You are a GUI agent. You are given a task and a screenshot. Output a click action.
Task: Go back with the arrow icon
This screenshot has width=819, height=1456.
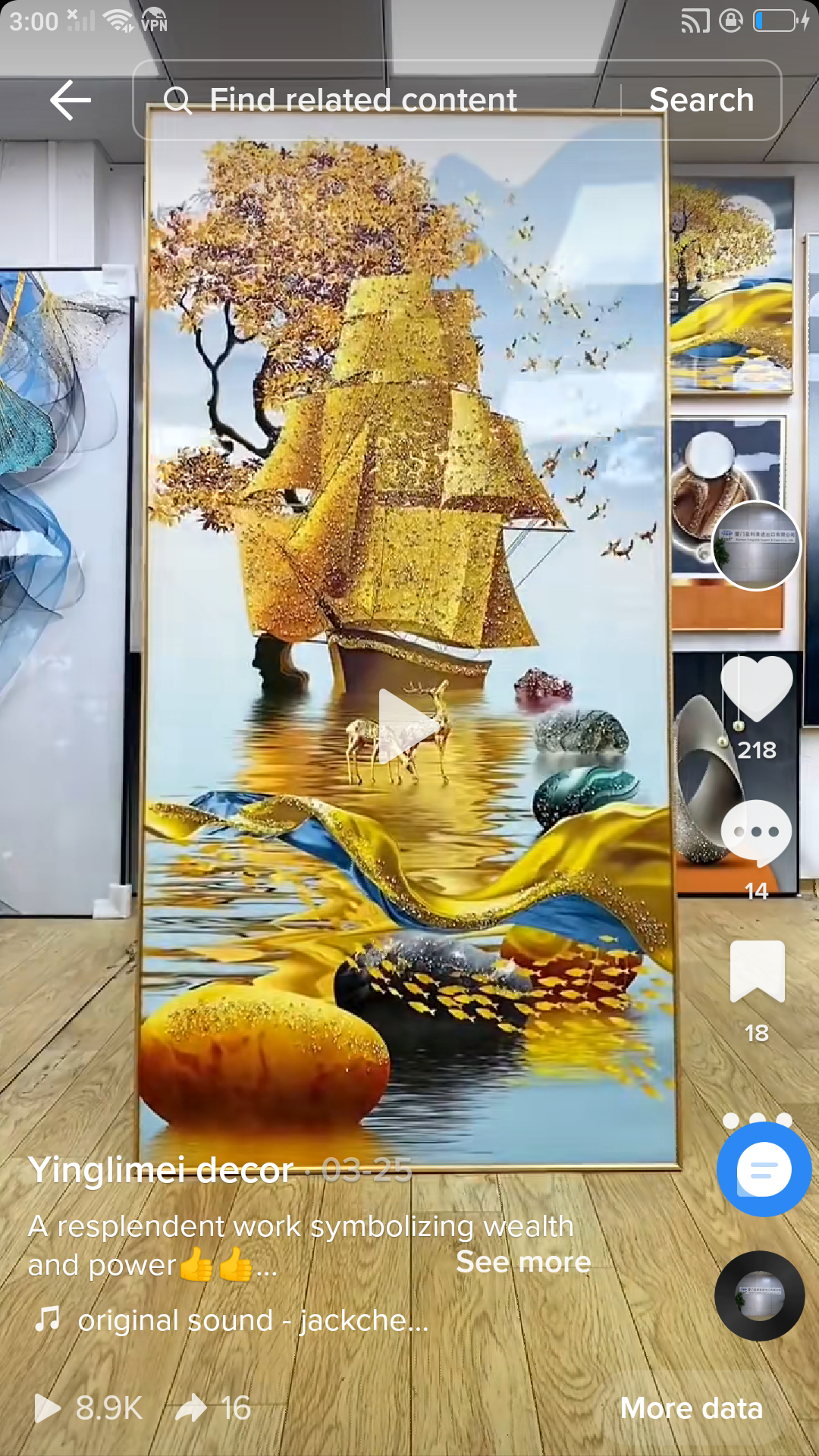[71, 100]
